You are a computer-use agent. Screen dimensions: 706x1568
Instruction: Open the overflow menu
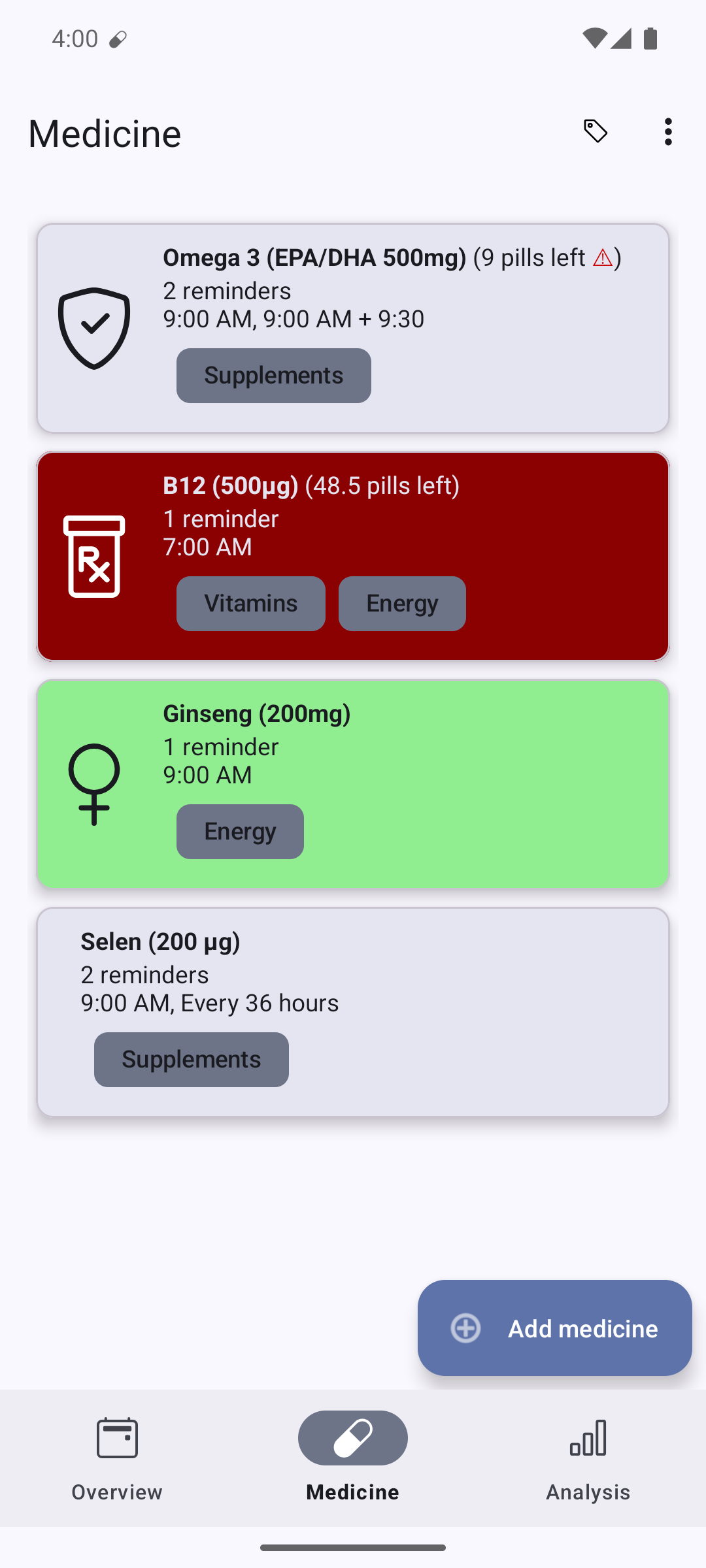(667, 132)
